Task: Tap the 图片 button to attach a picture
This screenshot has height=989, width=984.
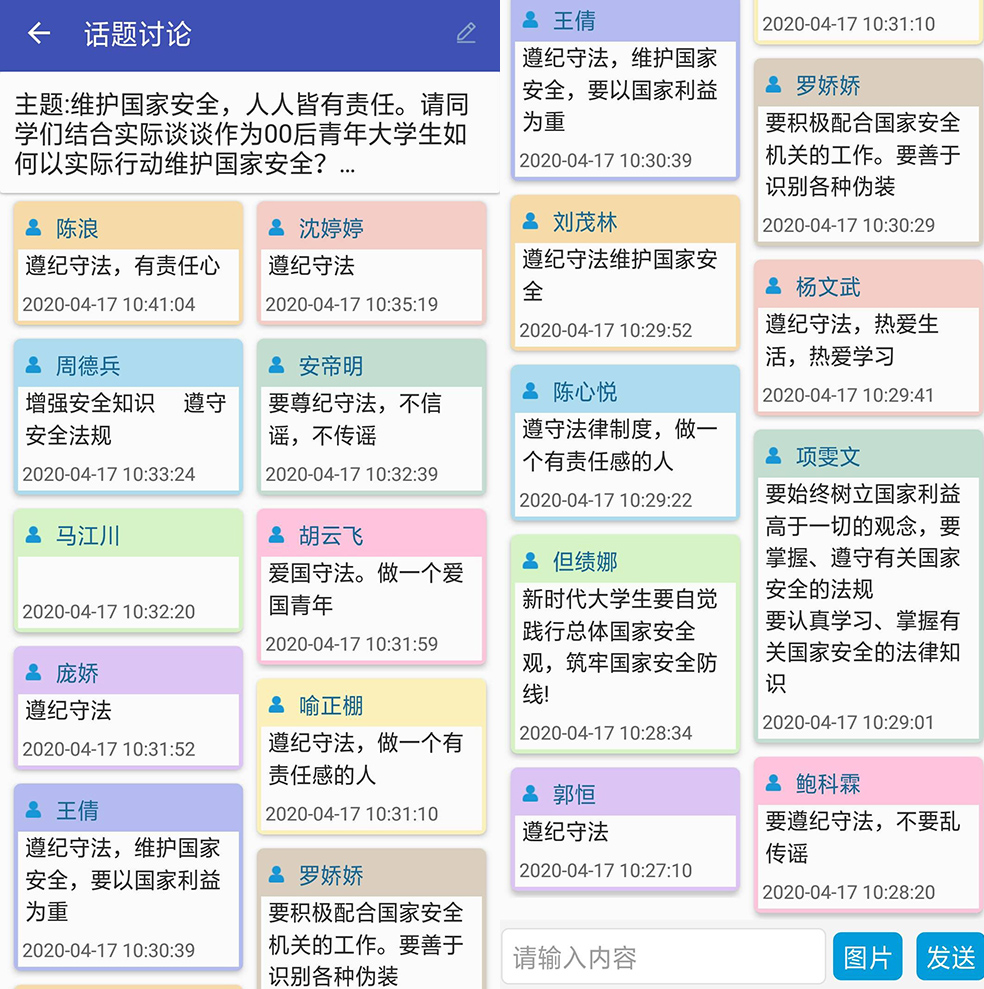Action: click(x=867, y=957)
